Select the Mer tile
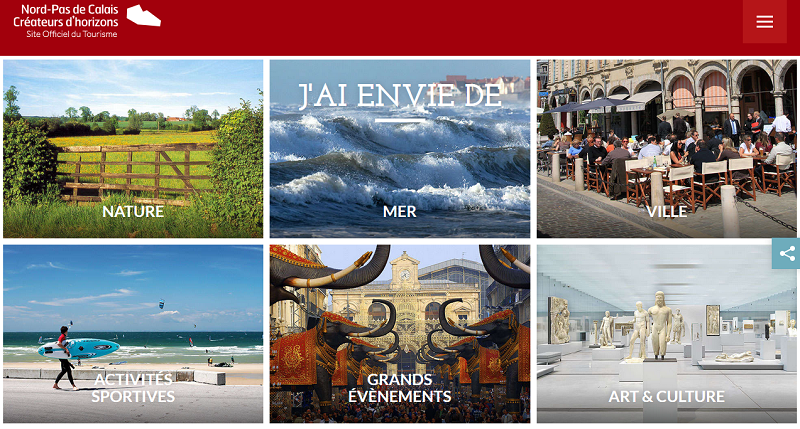The height and width of the screenshot is (429, 800). [400, 150]
